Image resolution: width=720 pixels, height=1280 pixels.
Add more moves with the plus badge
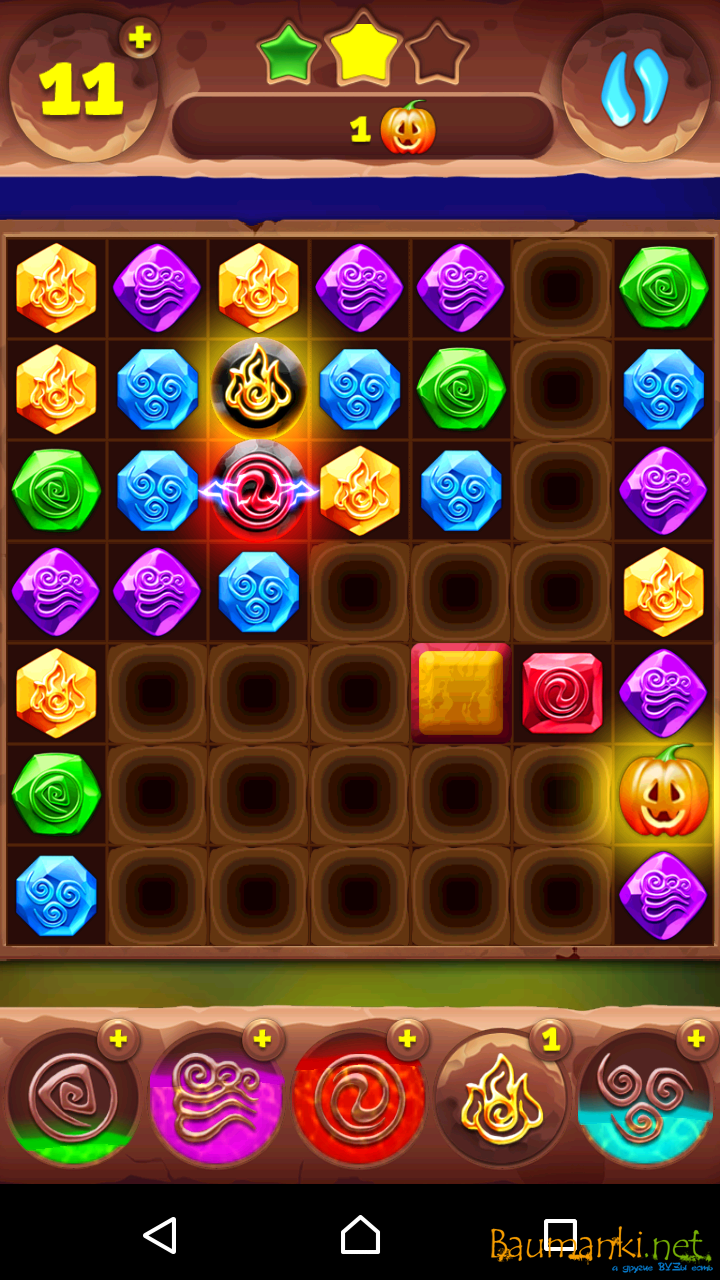140,38
